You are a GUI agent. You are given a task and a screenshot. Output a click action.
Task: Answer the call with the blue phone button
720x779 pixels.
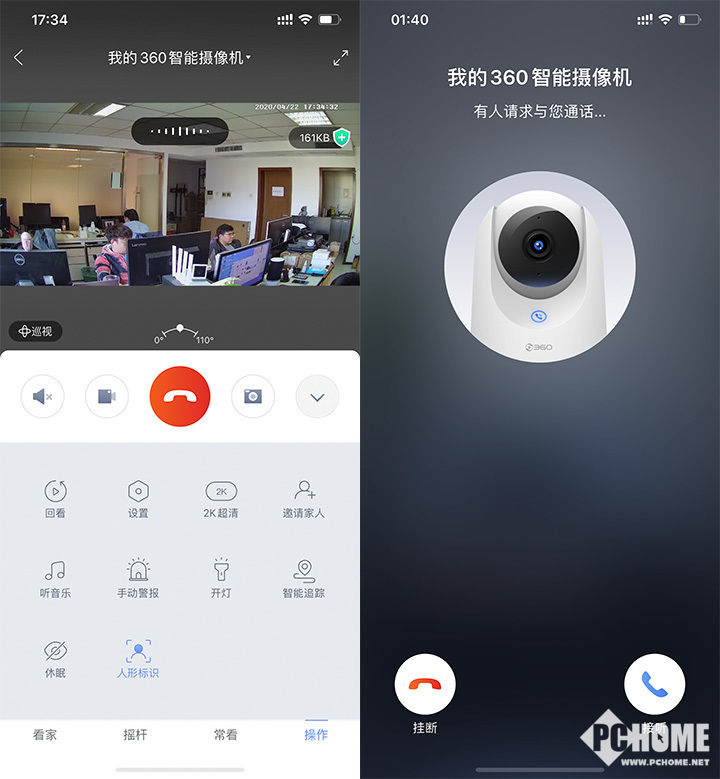click(x=654, y=684)
